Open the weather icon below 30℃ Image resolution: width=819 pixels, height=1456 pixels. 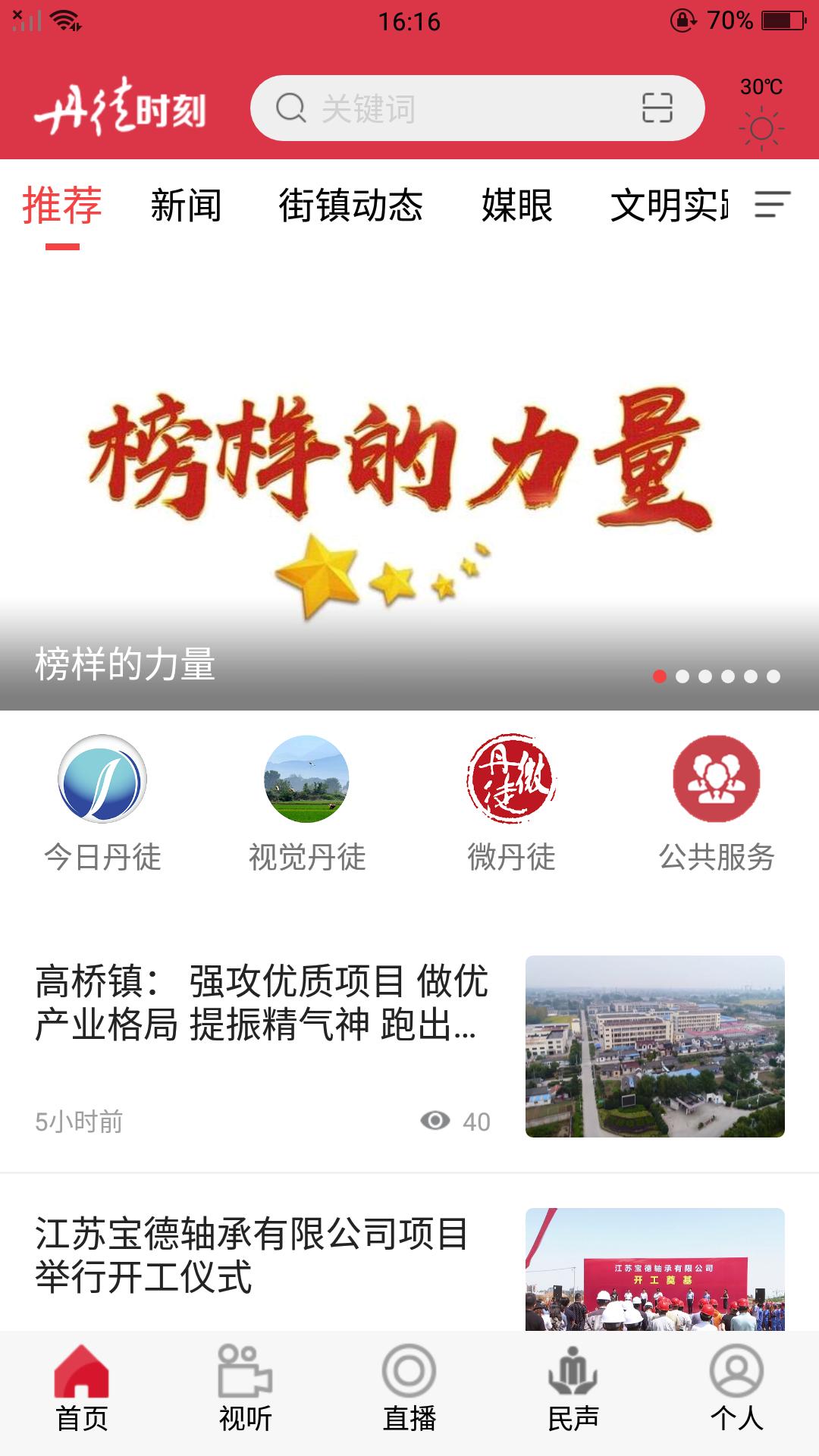pos(761,130)
